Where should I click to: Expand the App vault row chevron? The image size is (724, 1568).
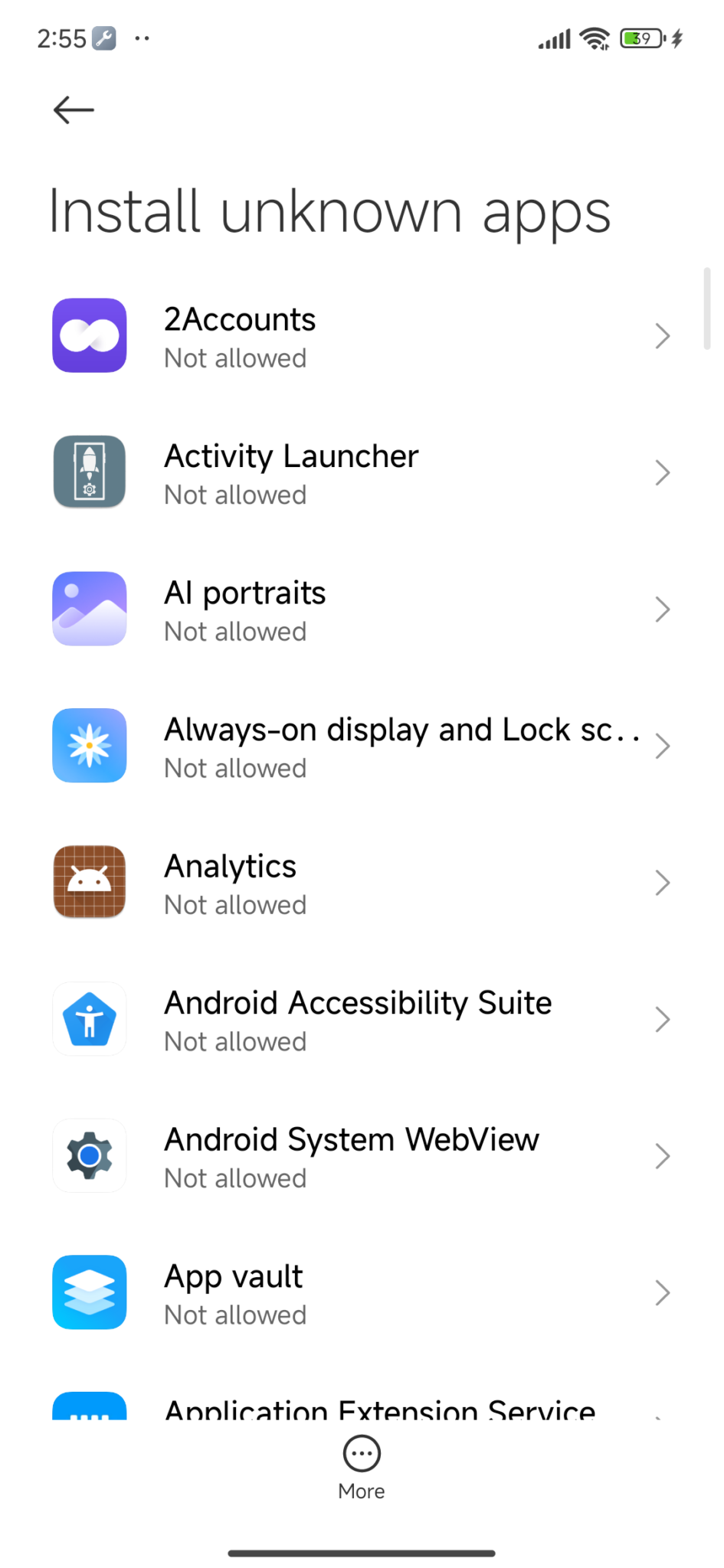(x=663, y=1292)
